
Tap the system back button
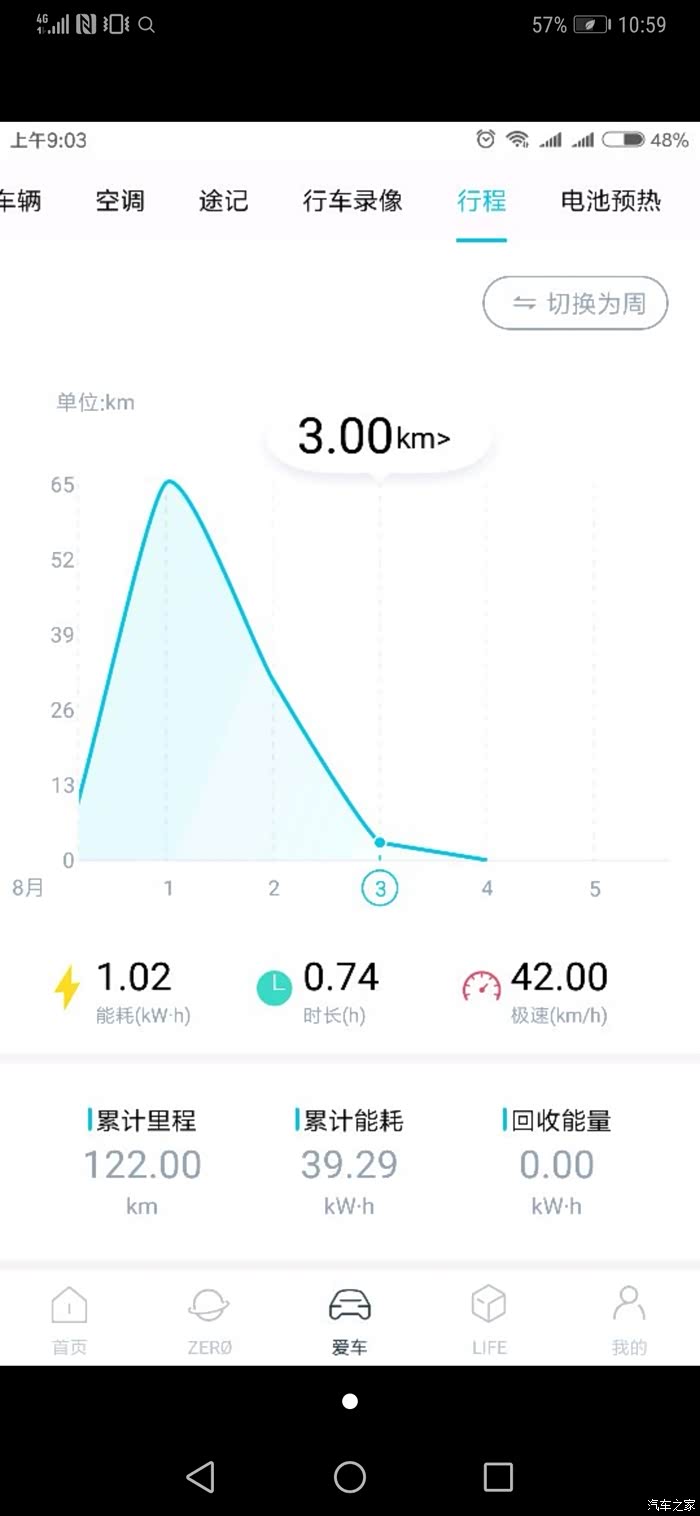tap(201, 1477)
